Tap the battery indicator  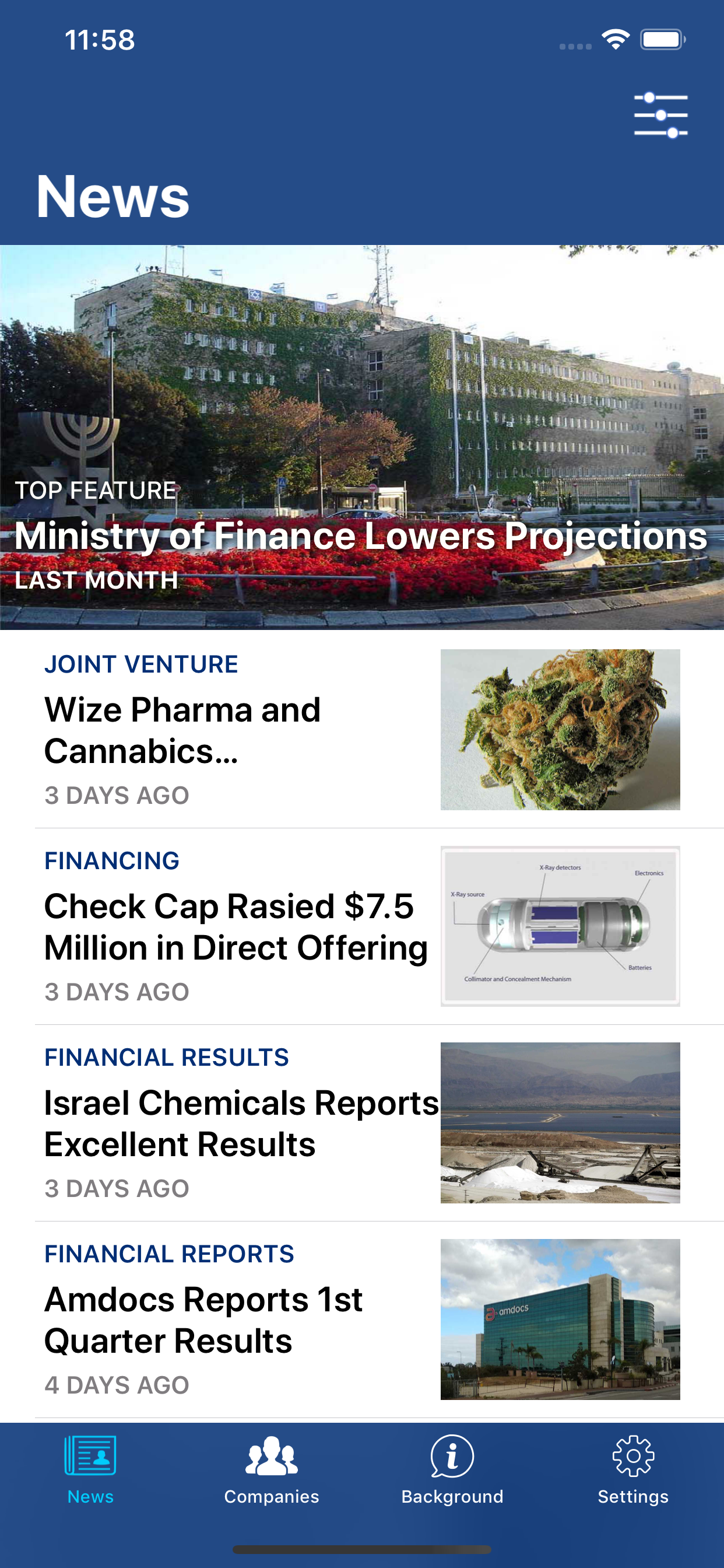(662, 38)
